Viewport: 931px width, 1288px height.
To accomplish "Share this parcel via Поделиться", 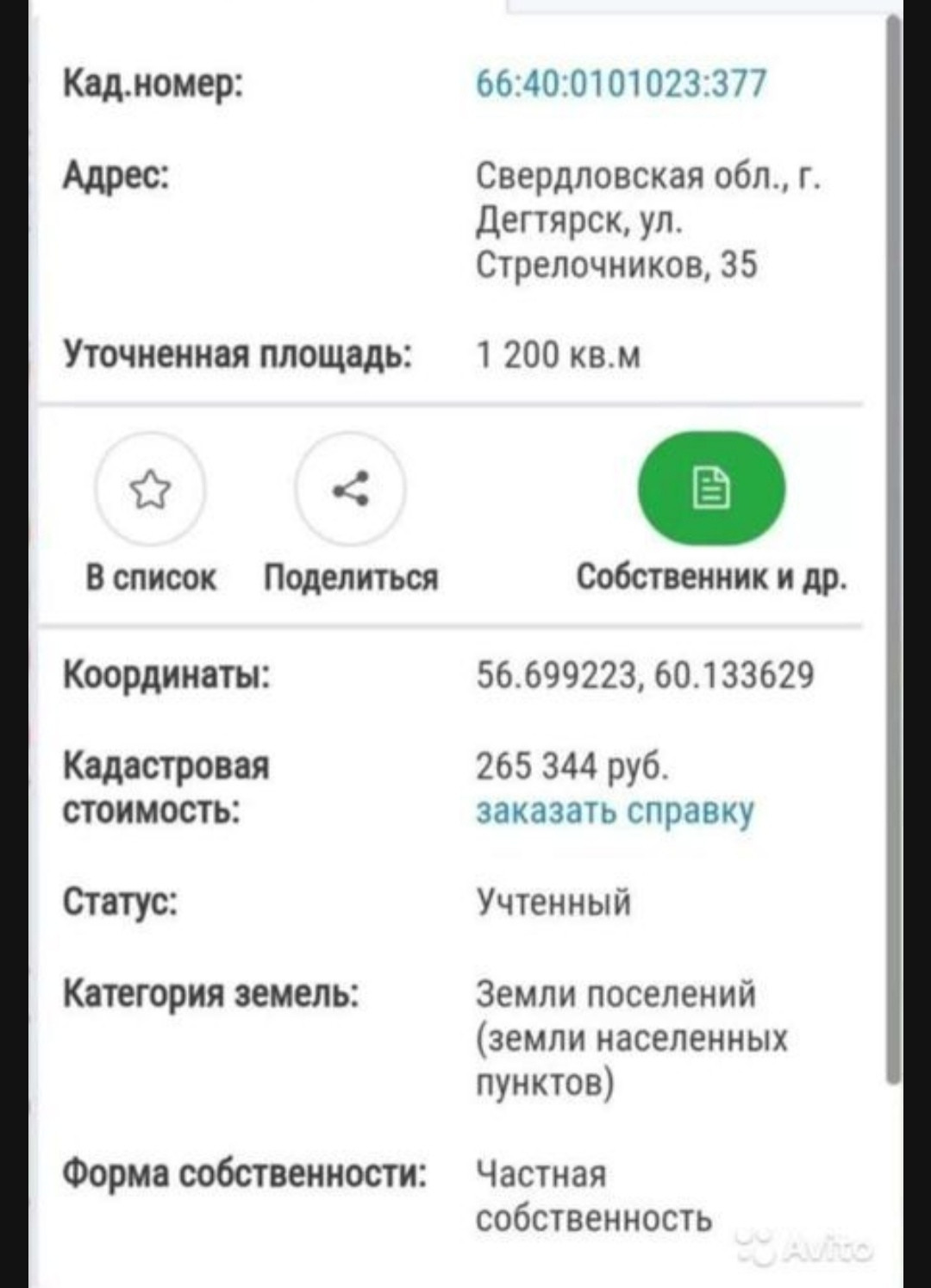I will click(x=350, y=489).
